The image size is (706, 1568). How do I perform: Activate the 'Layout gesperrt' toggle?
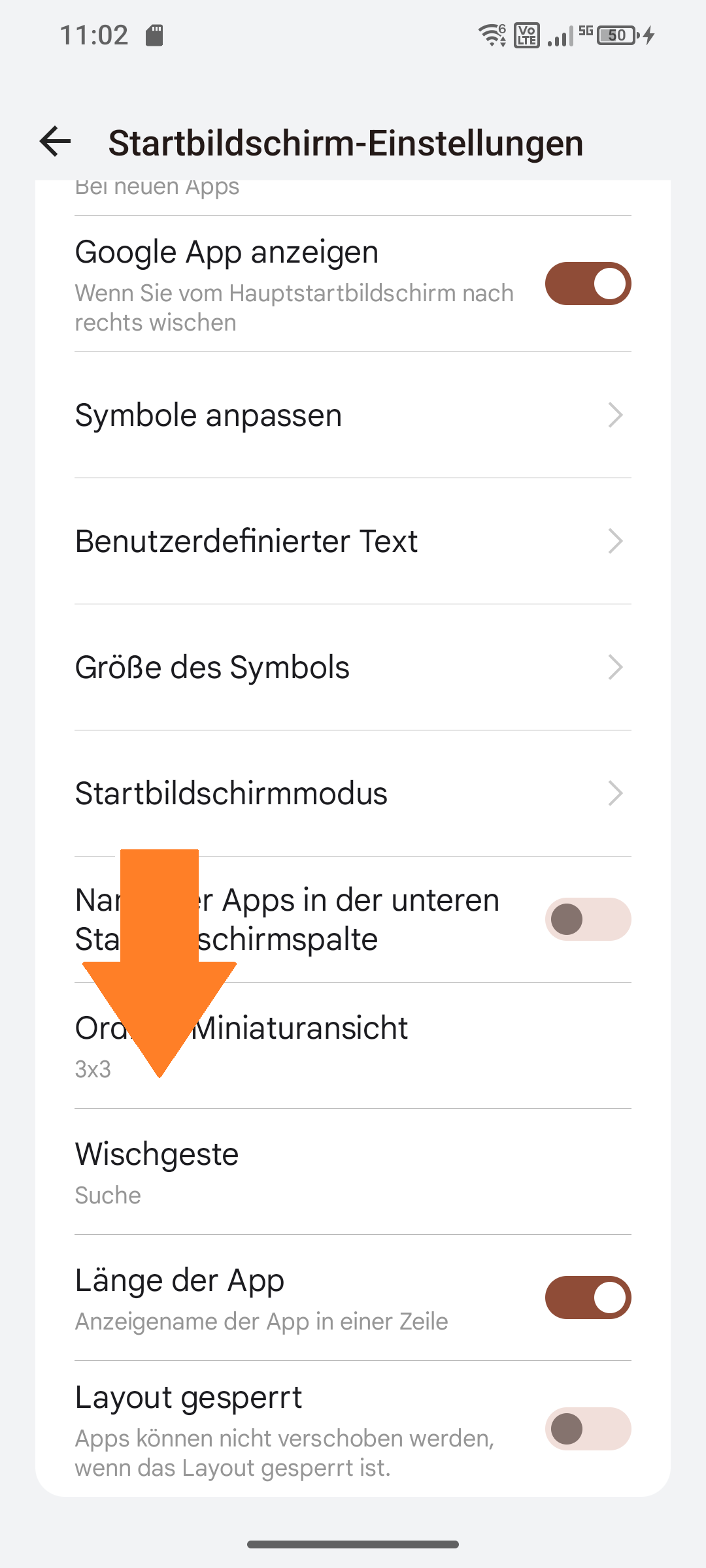[x=587, y=1429]
